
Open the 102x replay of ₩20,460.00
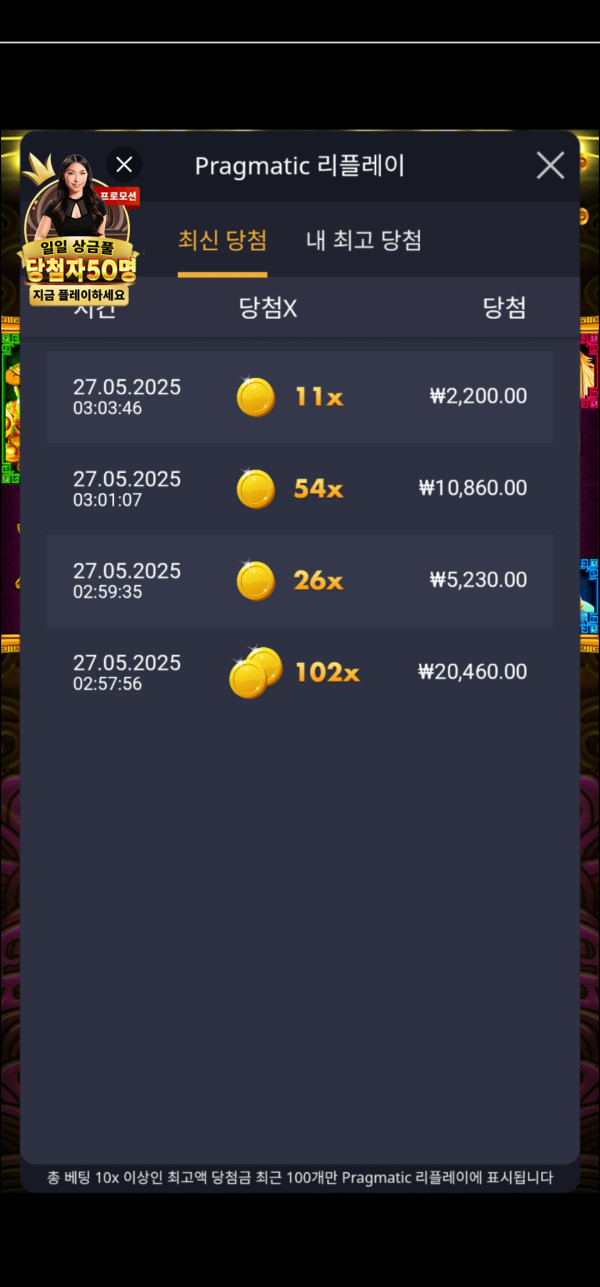click(300, 673)
